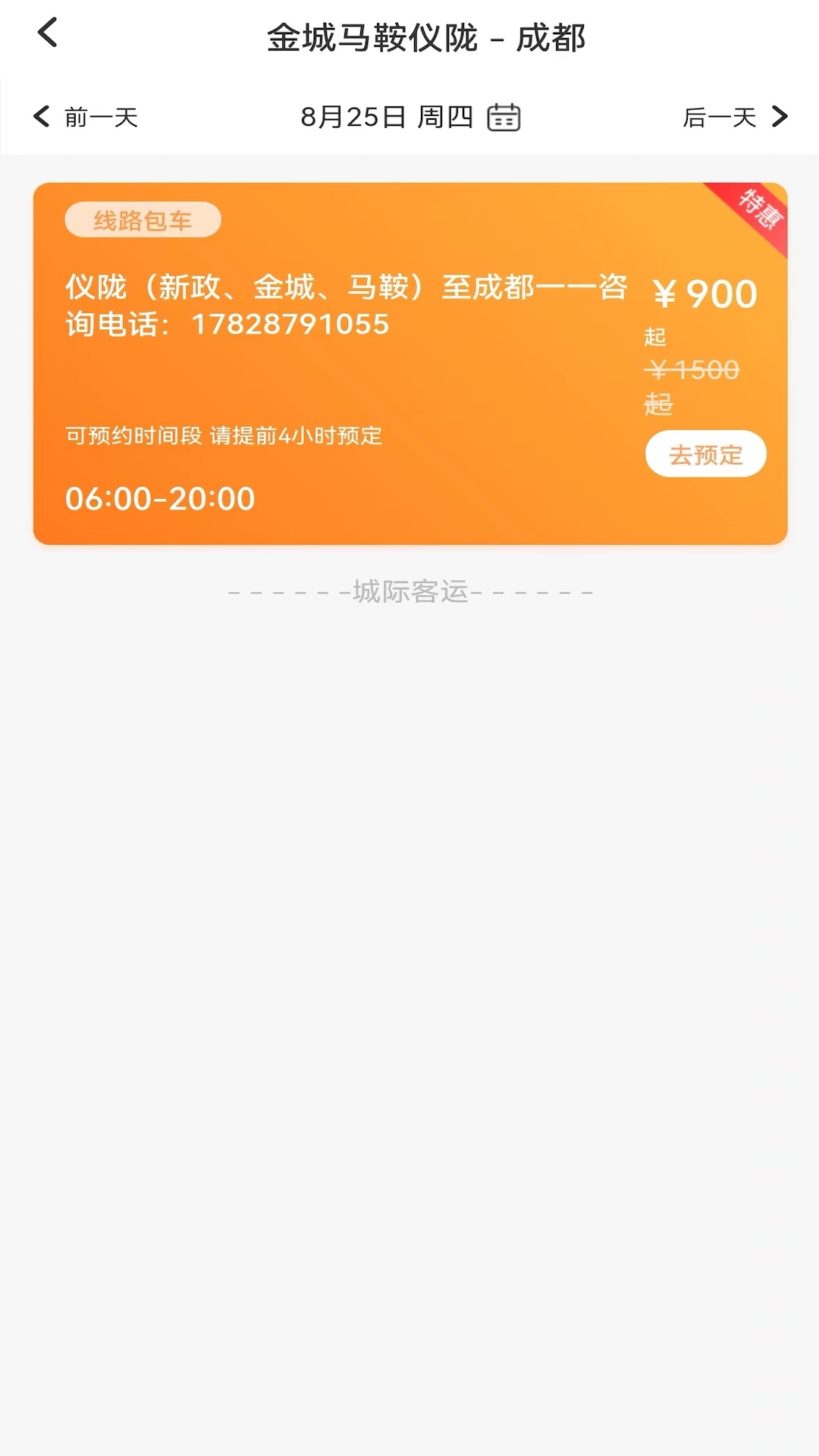Open date selection via the calendar control
819x1456 pixels.
click(504, 117)
